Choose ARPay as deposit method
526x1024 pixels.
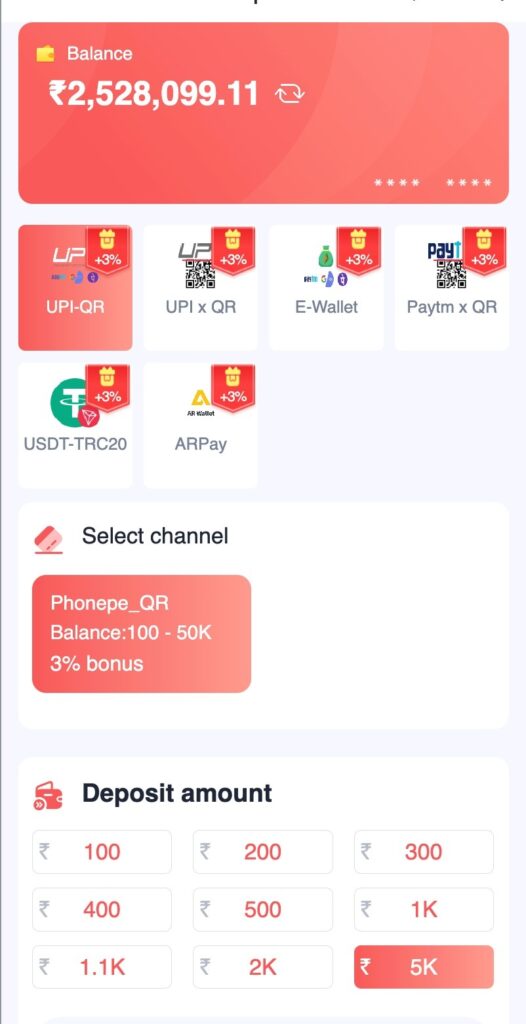click(x=201, y=425)
